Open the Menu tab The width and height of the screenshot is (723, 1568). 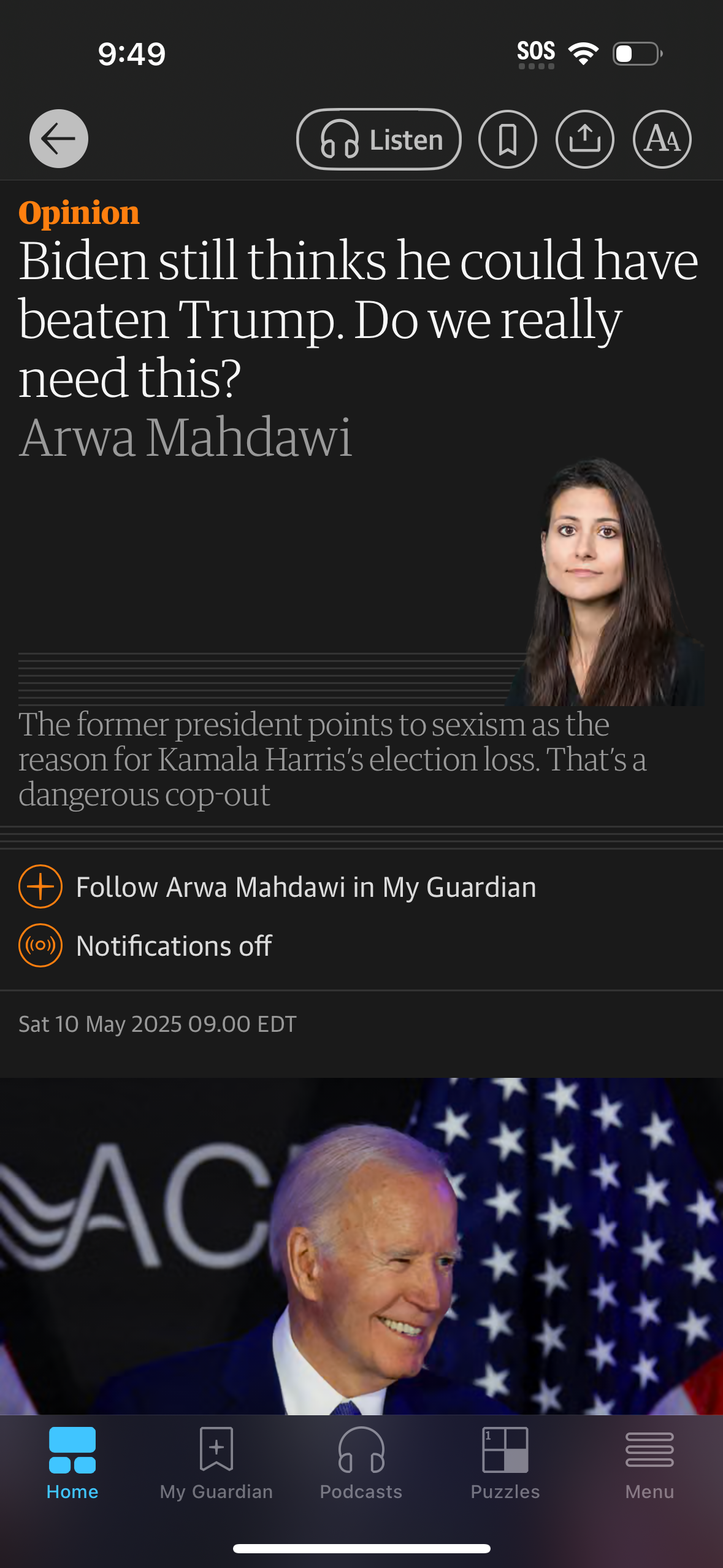(x=649, y=1463)
